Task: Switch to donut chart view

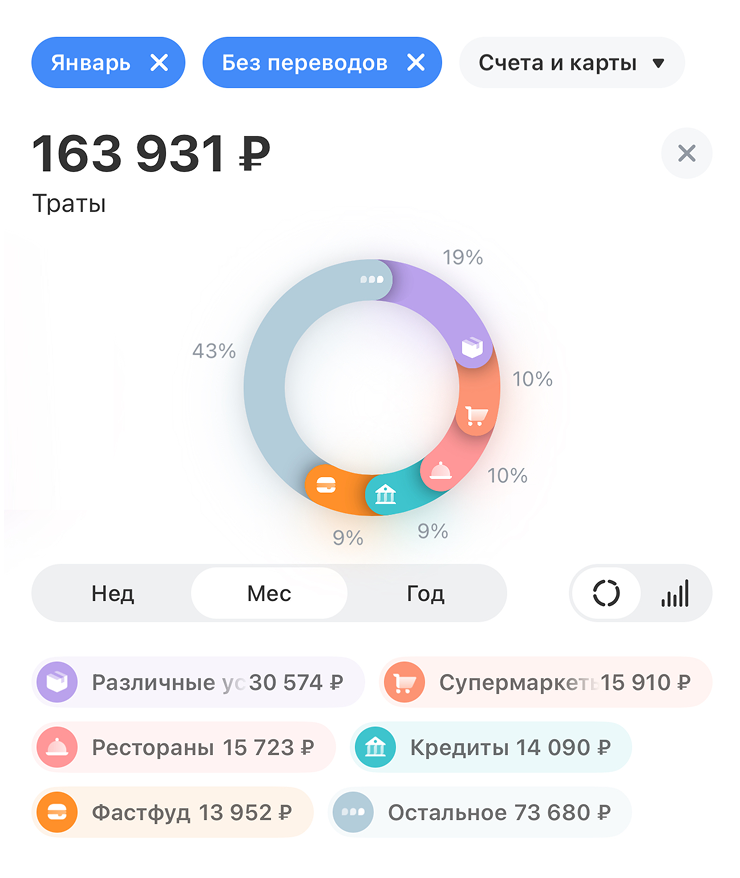Action: [606, 593]
